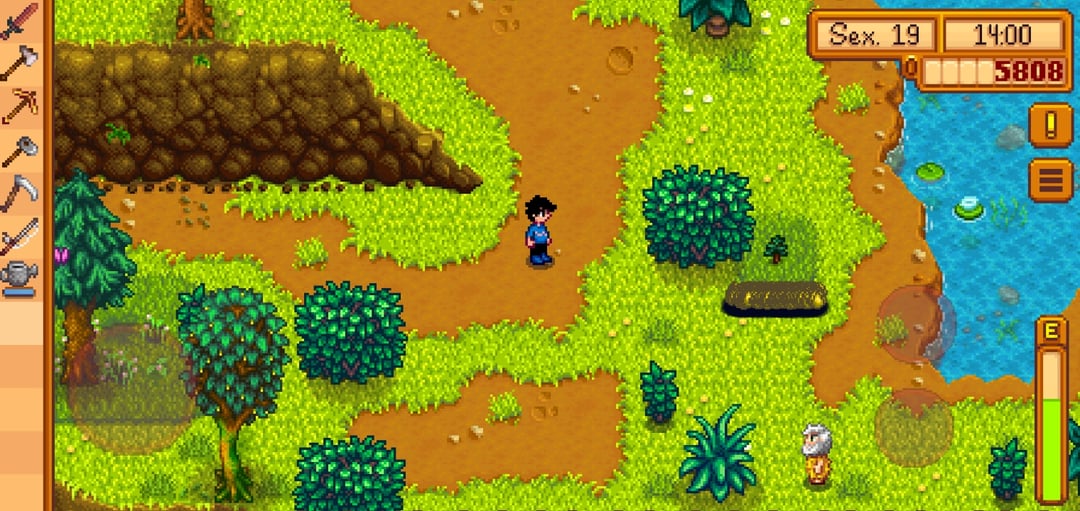Select the sword in the toolbar
1080x511 pixels.
19,21
